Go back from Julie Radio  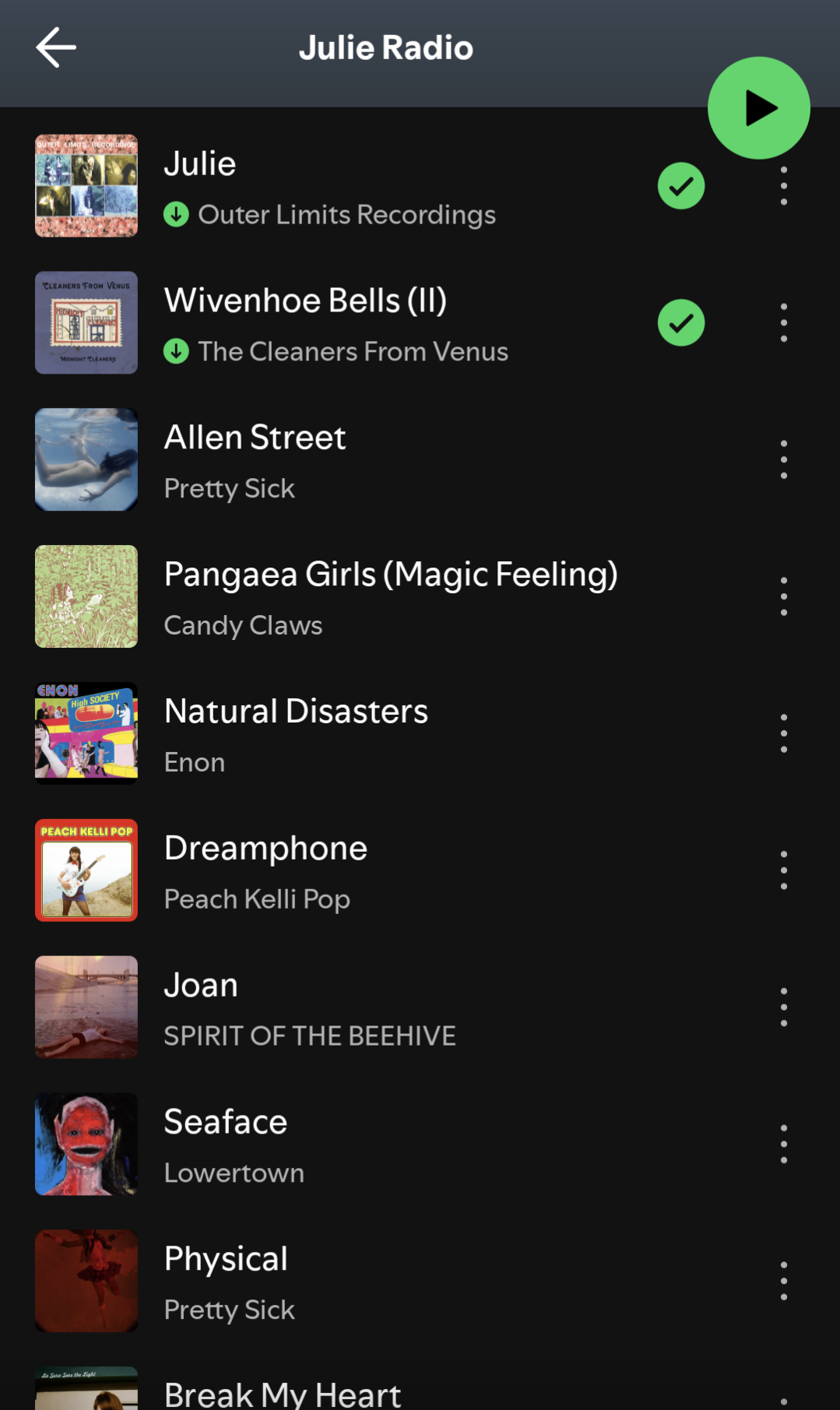point(56,47)
